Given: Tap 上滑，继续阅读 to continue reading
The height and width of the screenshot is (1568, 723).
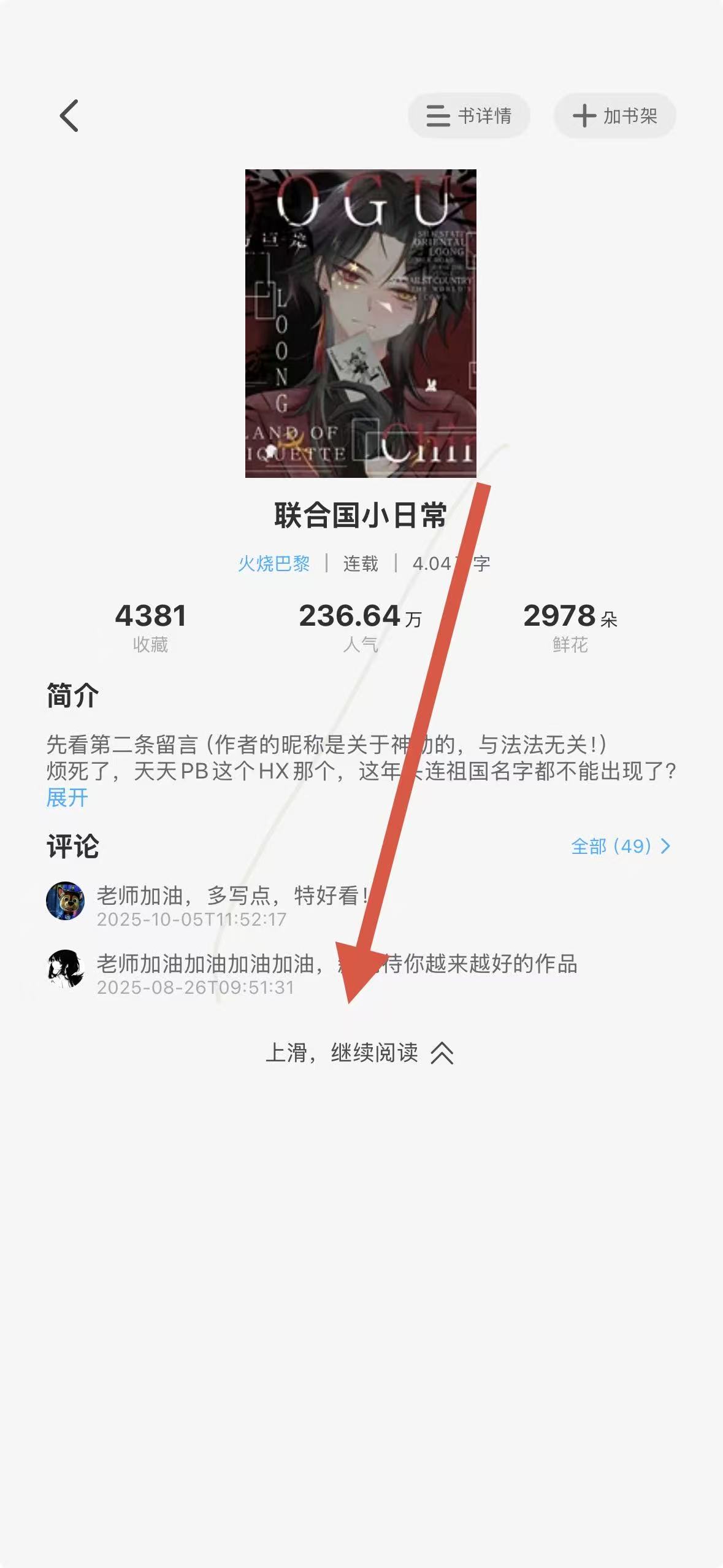Looking at the screenshot, I should 360,1053.
